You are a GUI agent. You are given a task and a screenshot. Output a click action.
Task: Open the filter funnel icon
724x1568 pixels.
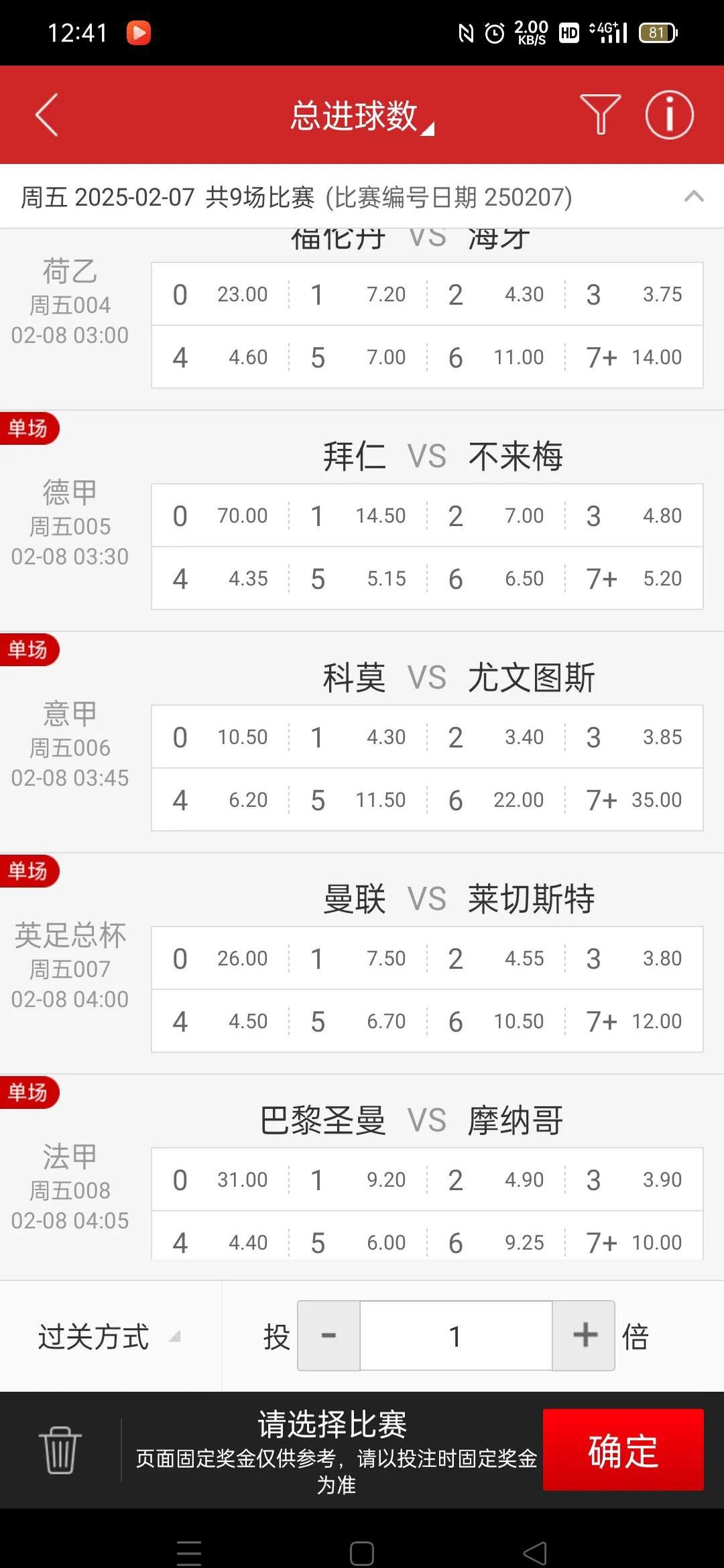600,114
